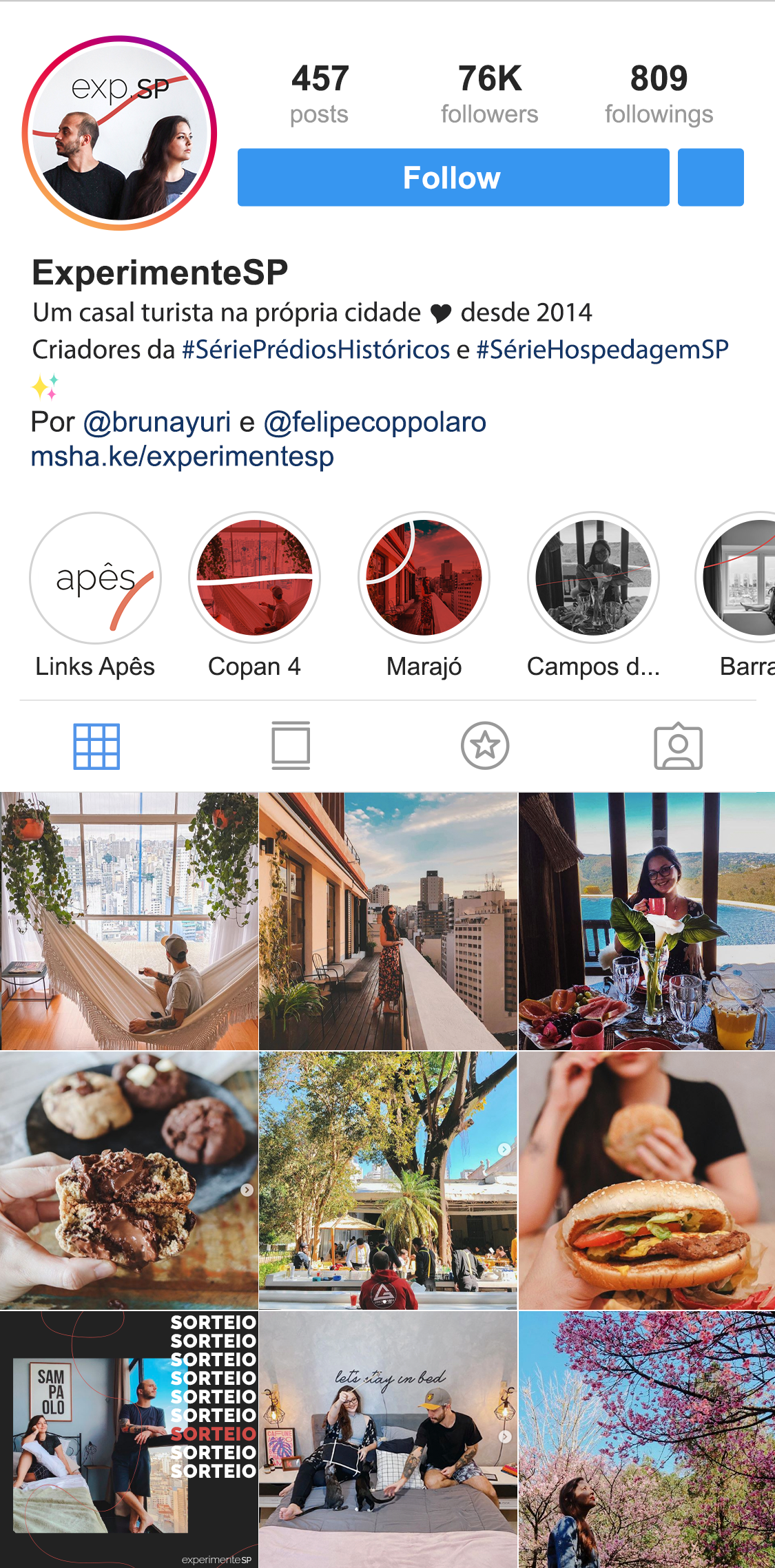Switch to the single-column feed tab
This screenshot has height=1568, width=775.
[x=291, y=746]
